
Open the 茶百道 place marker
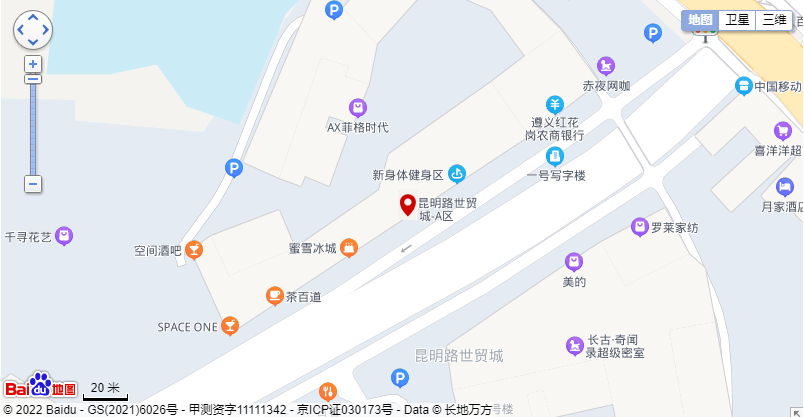(x=273, y=296)
